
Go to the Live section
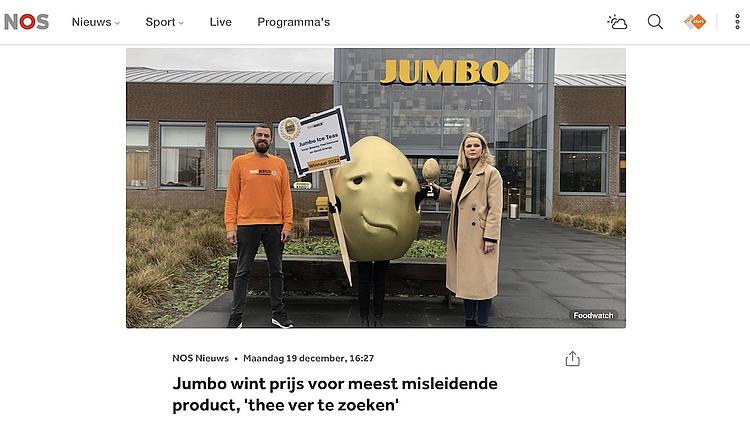pos(220,22)
